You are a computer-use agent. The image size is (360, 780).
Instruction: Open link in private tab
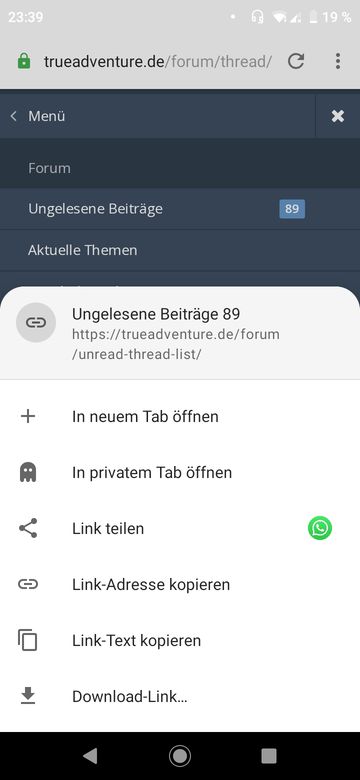[x=180, y=473]
